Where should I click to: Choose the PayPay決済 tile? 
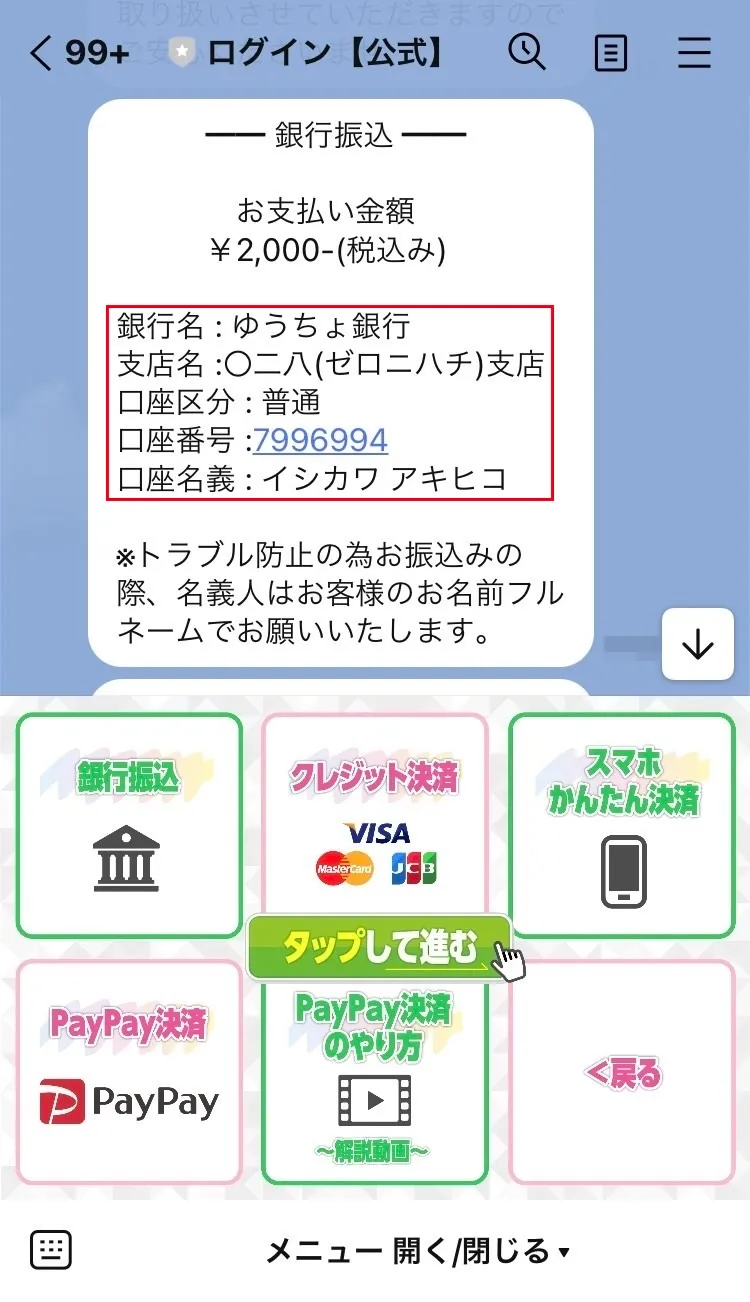point(129,1071)
